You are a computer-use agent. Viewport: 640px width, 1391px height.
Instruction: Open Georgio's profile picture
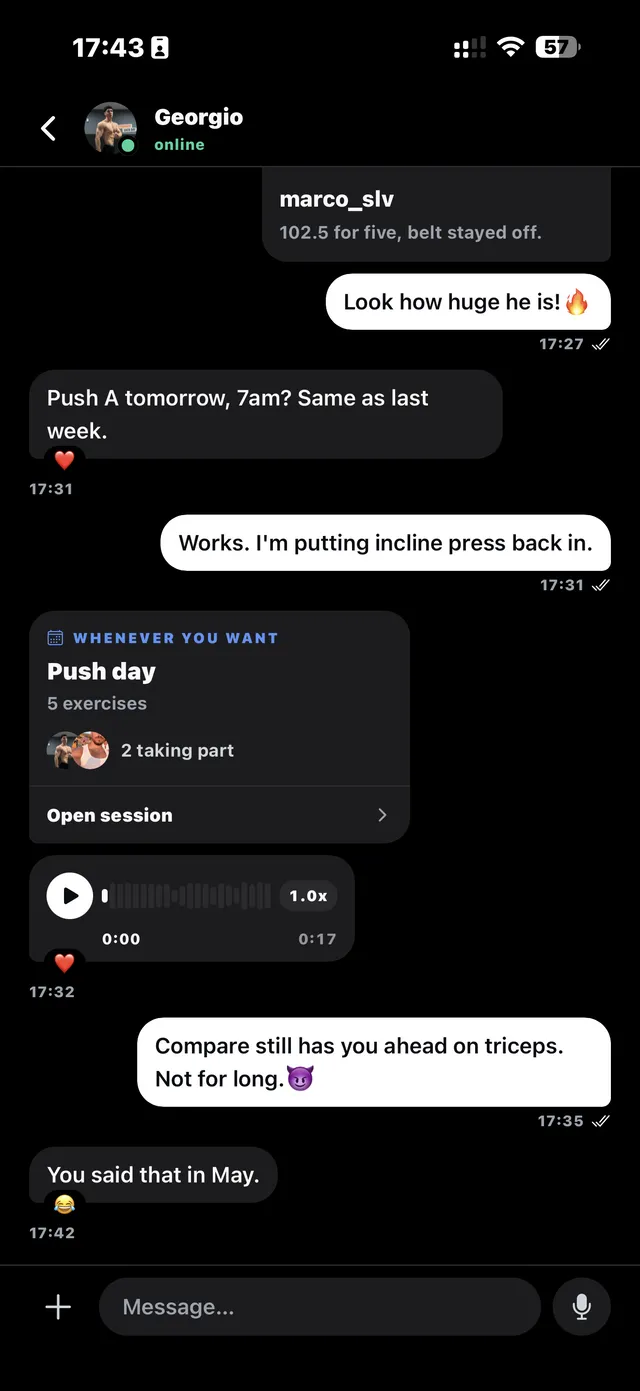(x=110, y=128)
